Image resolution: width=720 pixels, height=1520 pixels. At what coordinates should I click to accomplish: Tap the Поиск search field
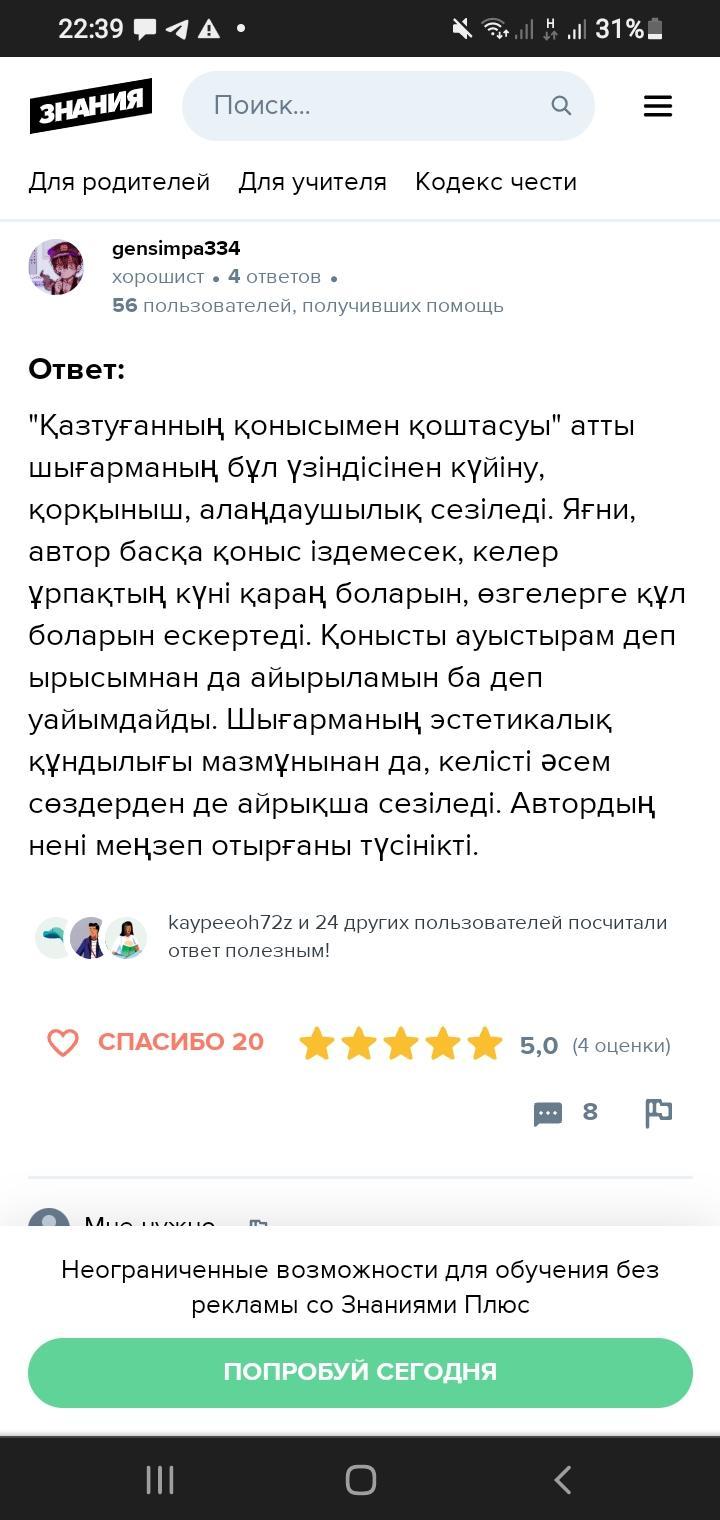388,106
